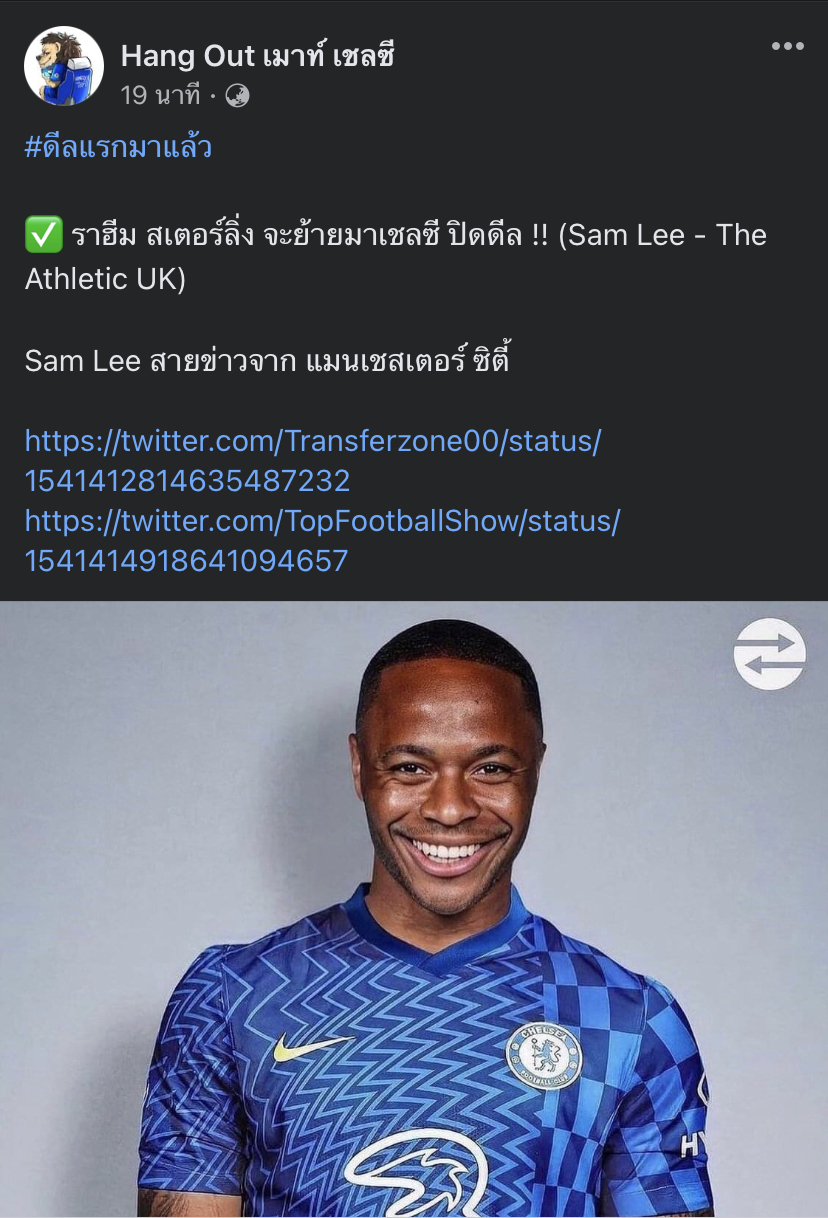This screenshot has height=1218, width=828.
Task: Open the Hang Out page profile picture
Action: click(64, 66)
